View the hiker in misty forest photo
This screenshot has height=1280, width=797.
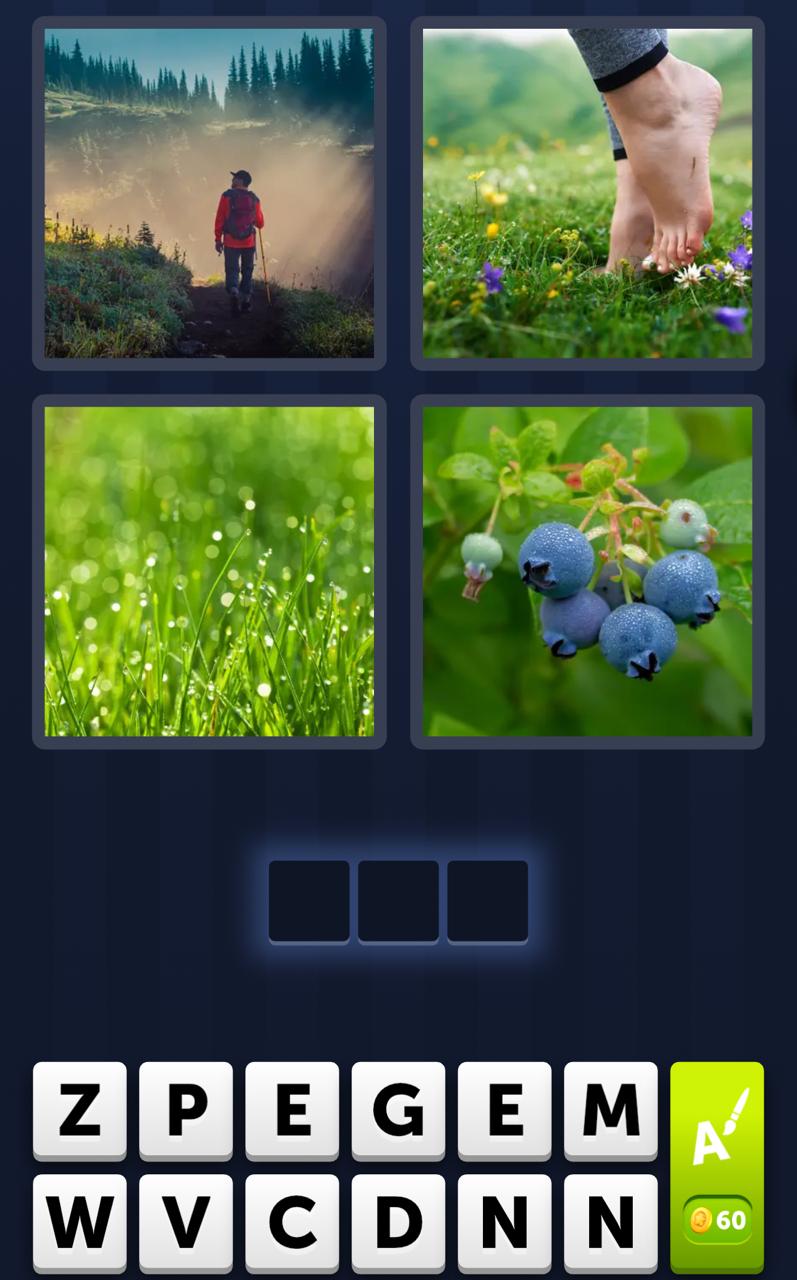click(x=208, y=193)
